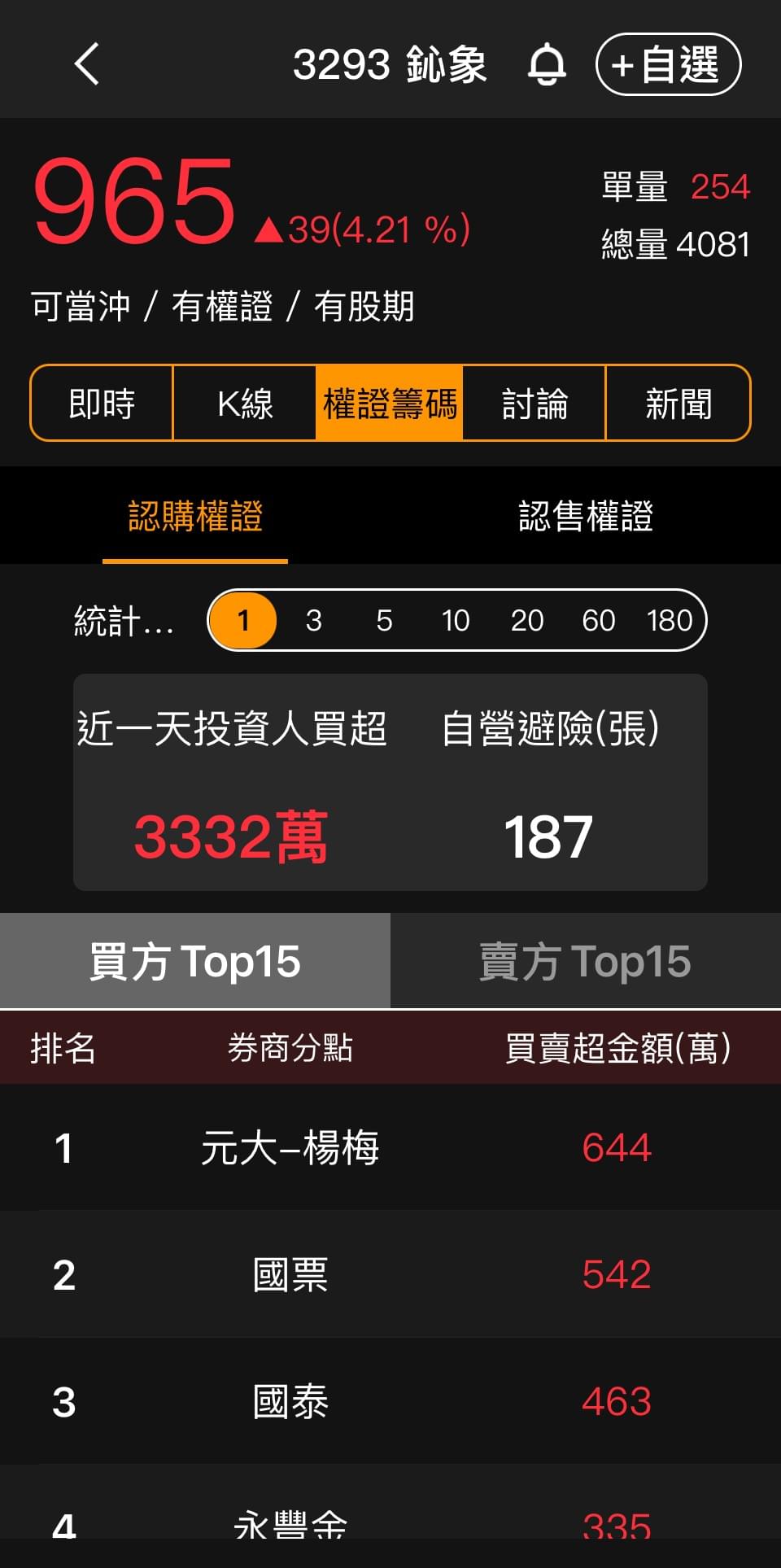Pick the 60-day statistics period
The width and height of the screenshot is (781, 1568).
598,621
